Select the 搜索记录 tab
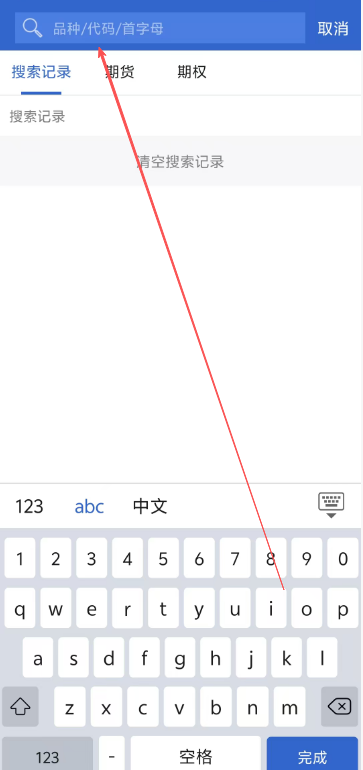363x770 pixels. point(41,72)
